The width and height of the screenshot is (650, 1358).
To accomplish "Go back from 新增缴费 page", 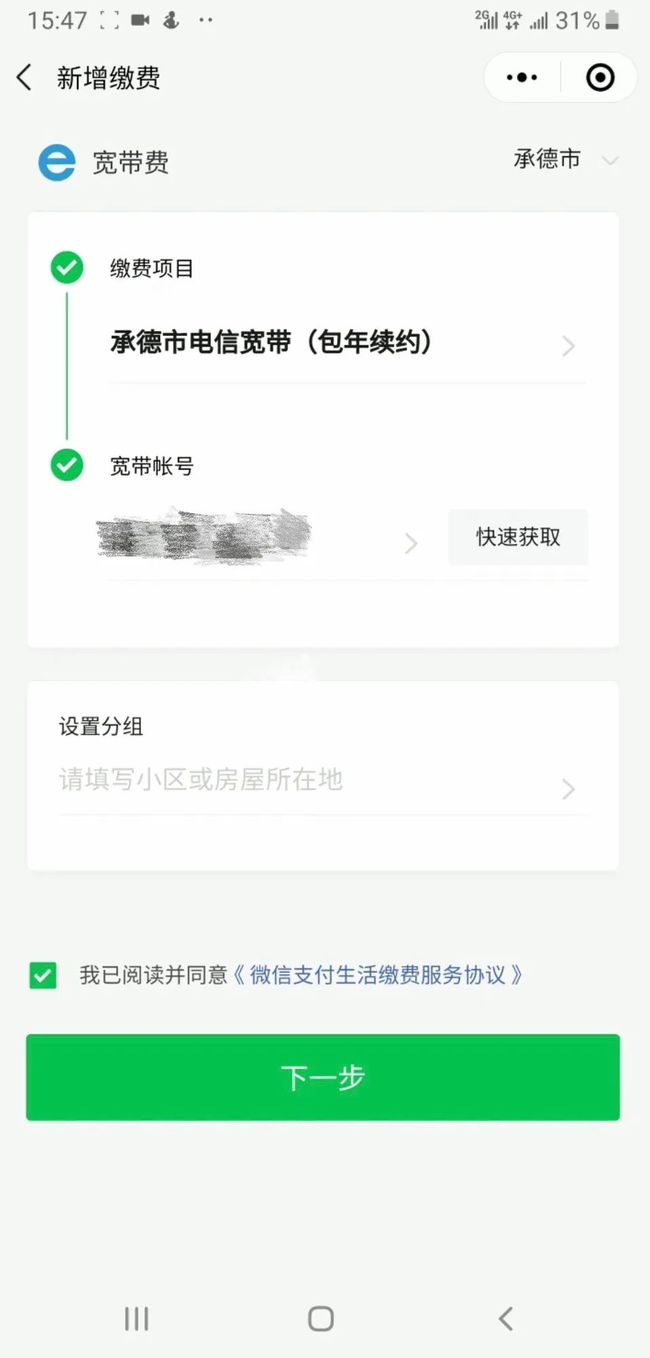I will coord(24,78).
